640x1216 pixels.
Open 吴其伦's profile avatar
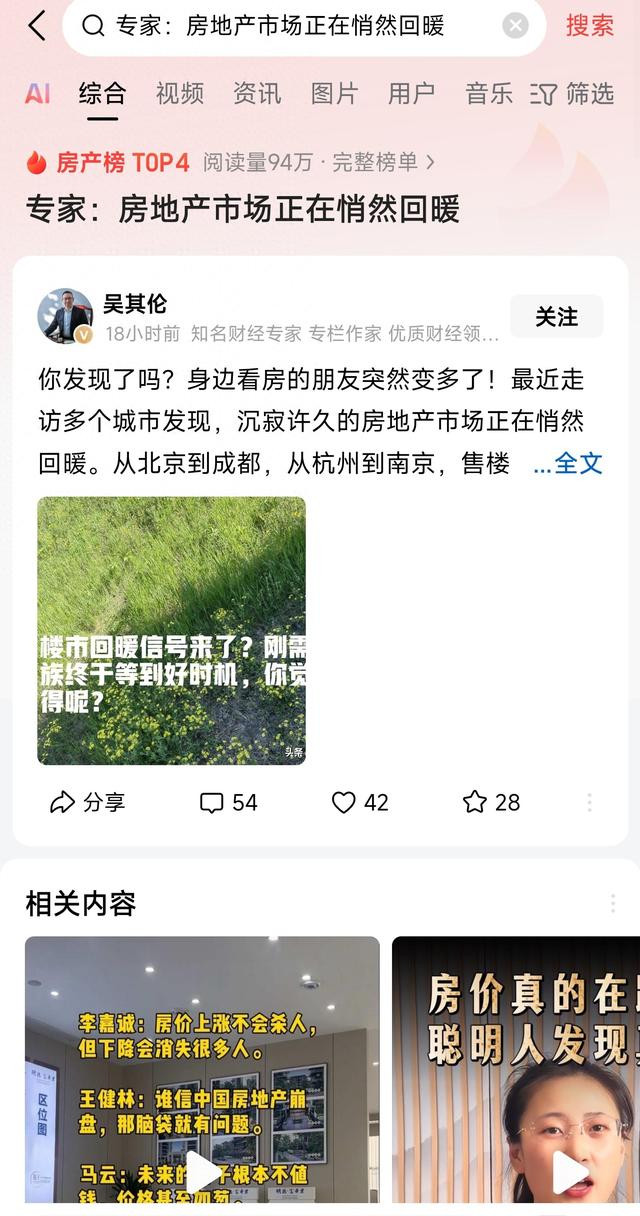click(65, 316)
